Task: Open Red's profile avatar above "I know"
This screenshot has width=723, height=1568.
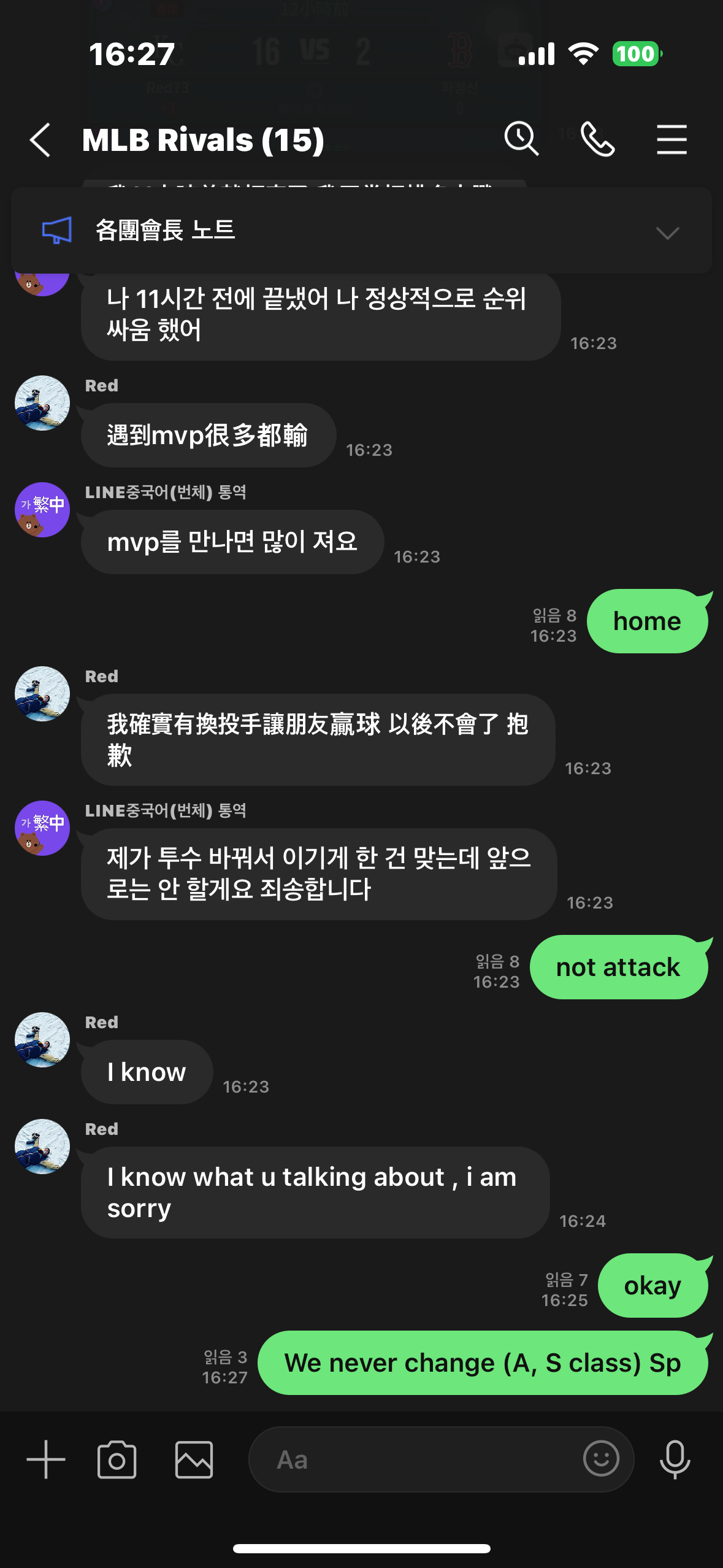Action: pyautogui.click(x=42, y=1040)
